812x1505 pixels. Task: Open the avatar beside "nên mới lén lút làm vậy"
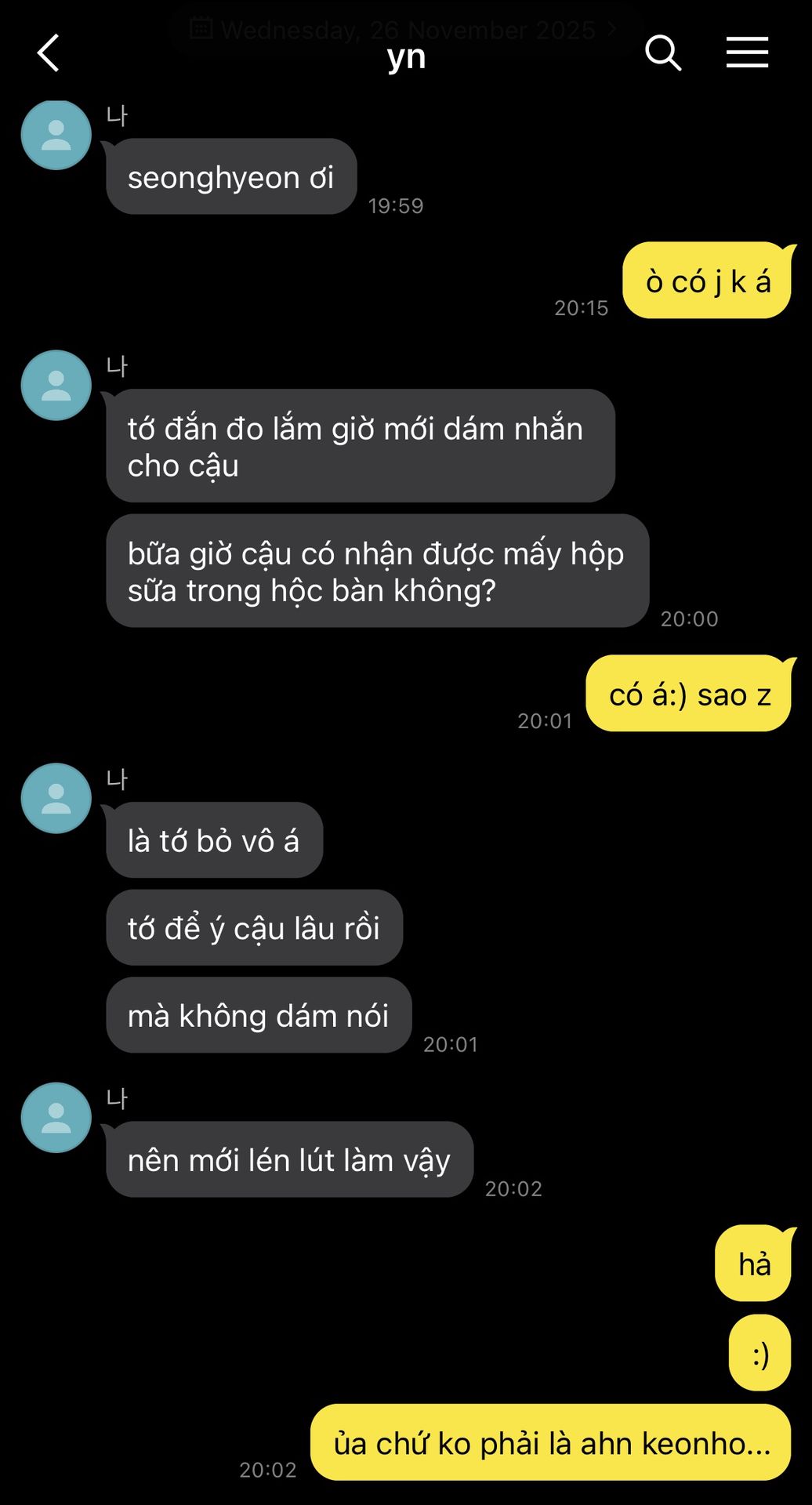[x=56, y=1118]
